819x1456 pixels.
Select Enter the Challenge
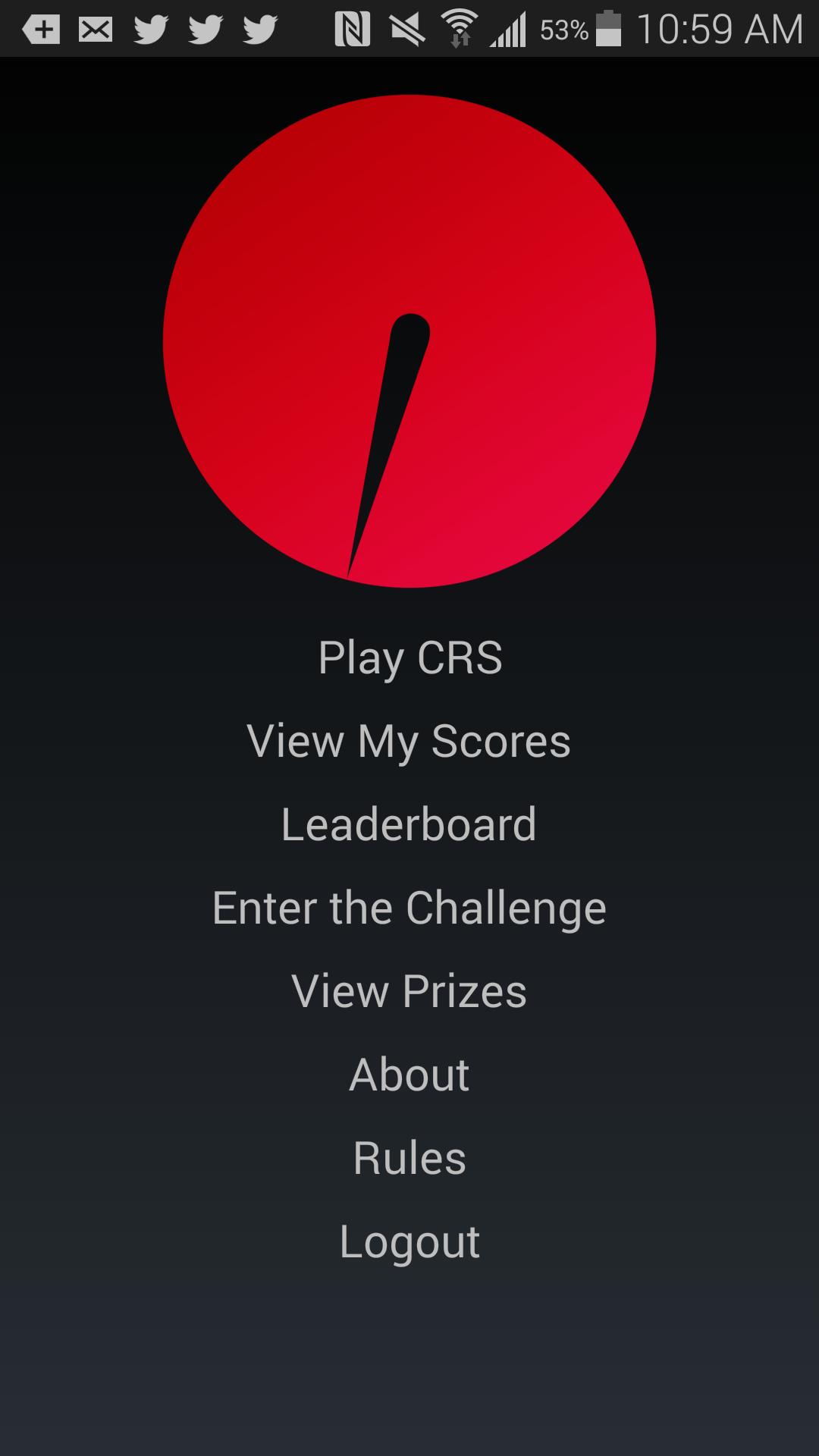point(409,908)
